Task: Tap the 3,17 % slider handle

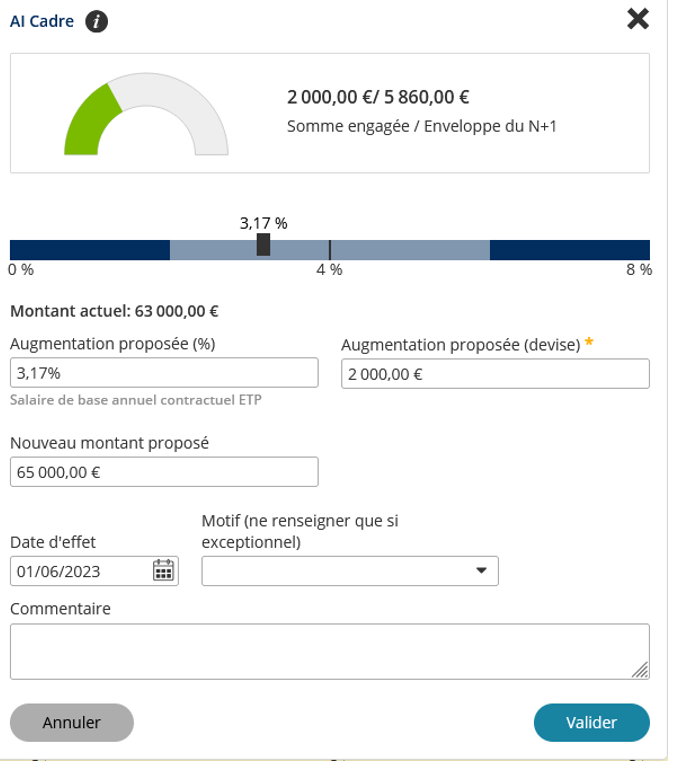Action: click(264, 246)
